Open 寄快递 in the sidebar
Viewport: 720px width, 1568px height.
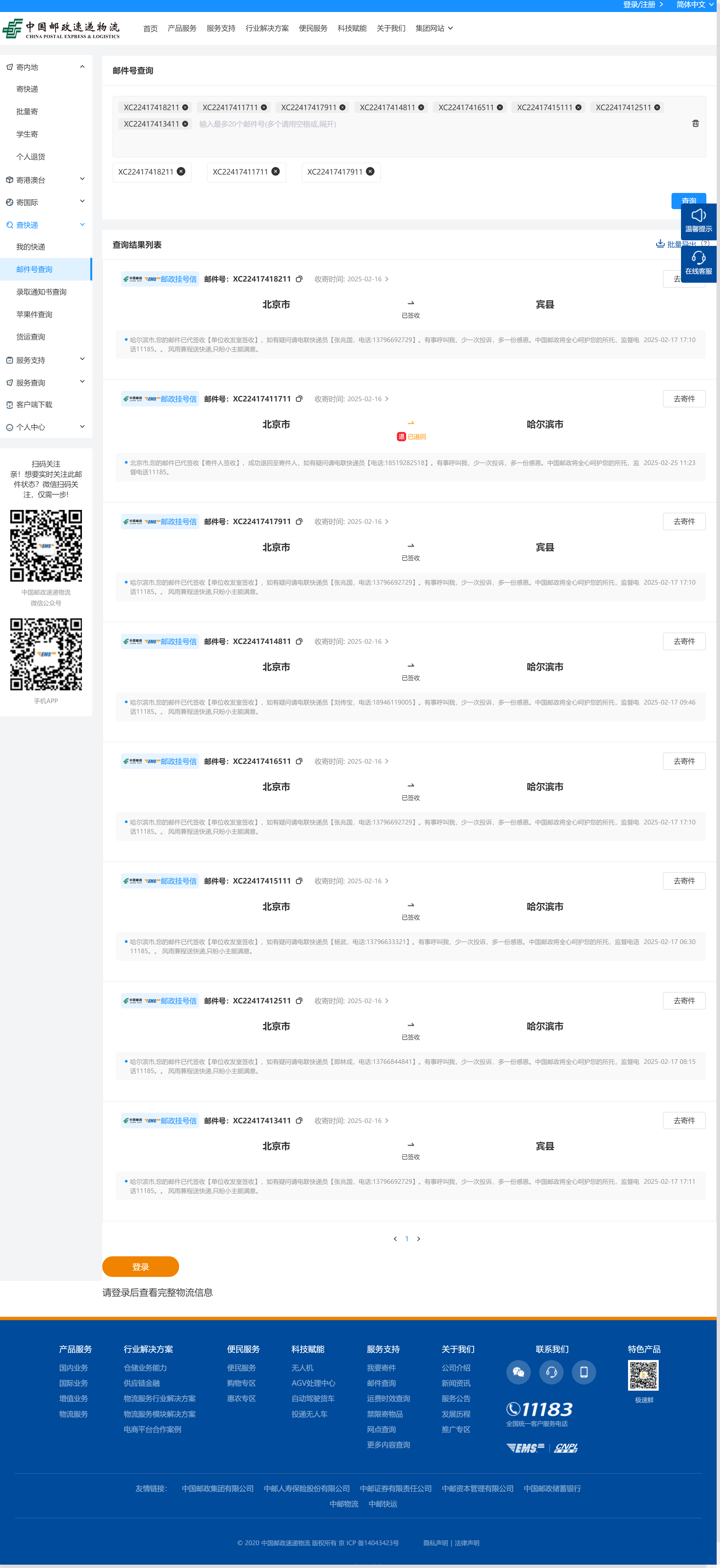pos(27,89)
